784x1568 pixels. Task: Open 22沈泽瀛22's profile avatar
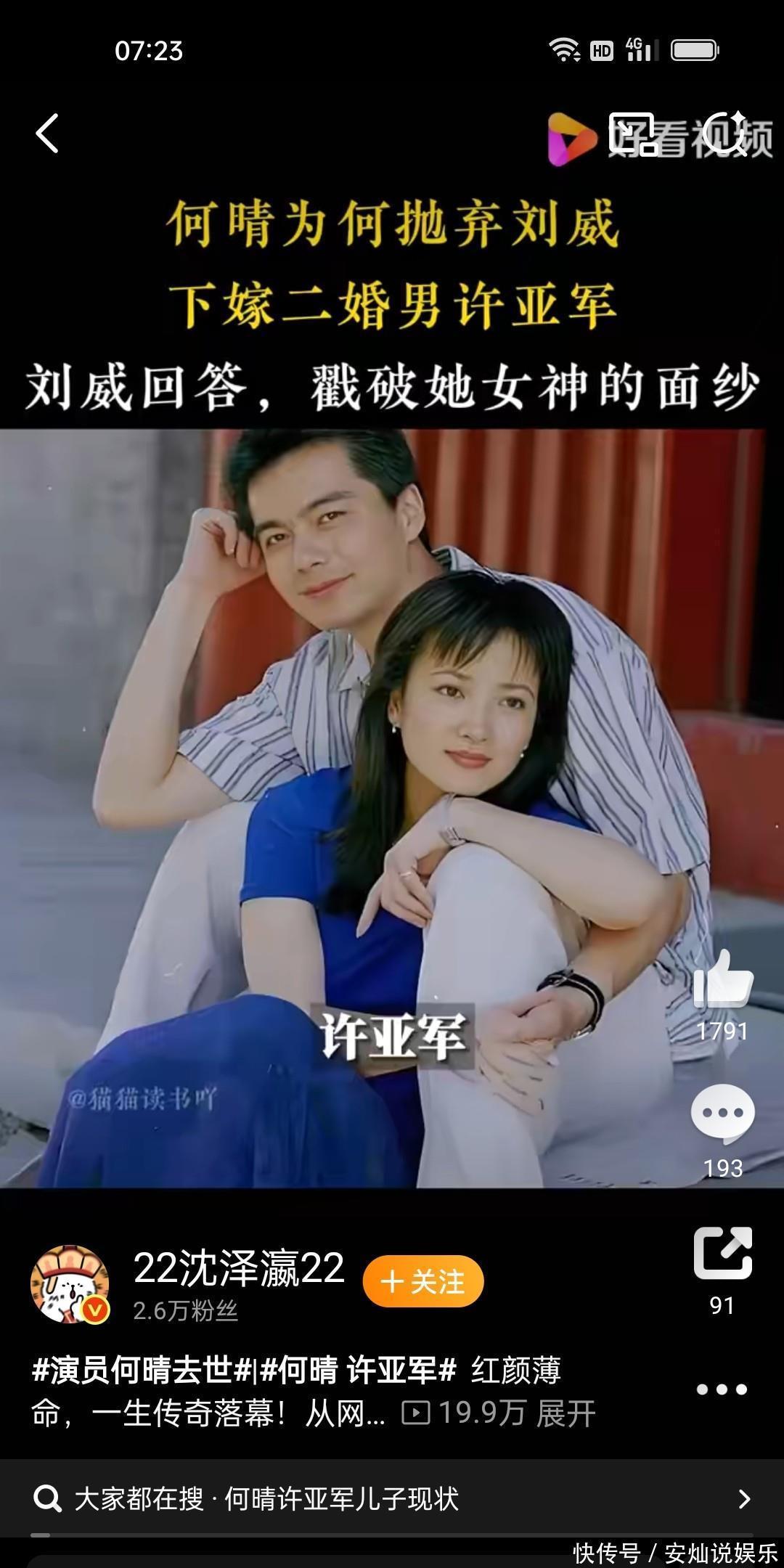pyautogui.click(x=70, y=1284)
